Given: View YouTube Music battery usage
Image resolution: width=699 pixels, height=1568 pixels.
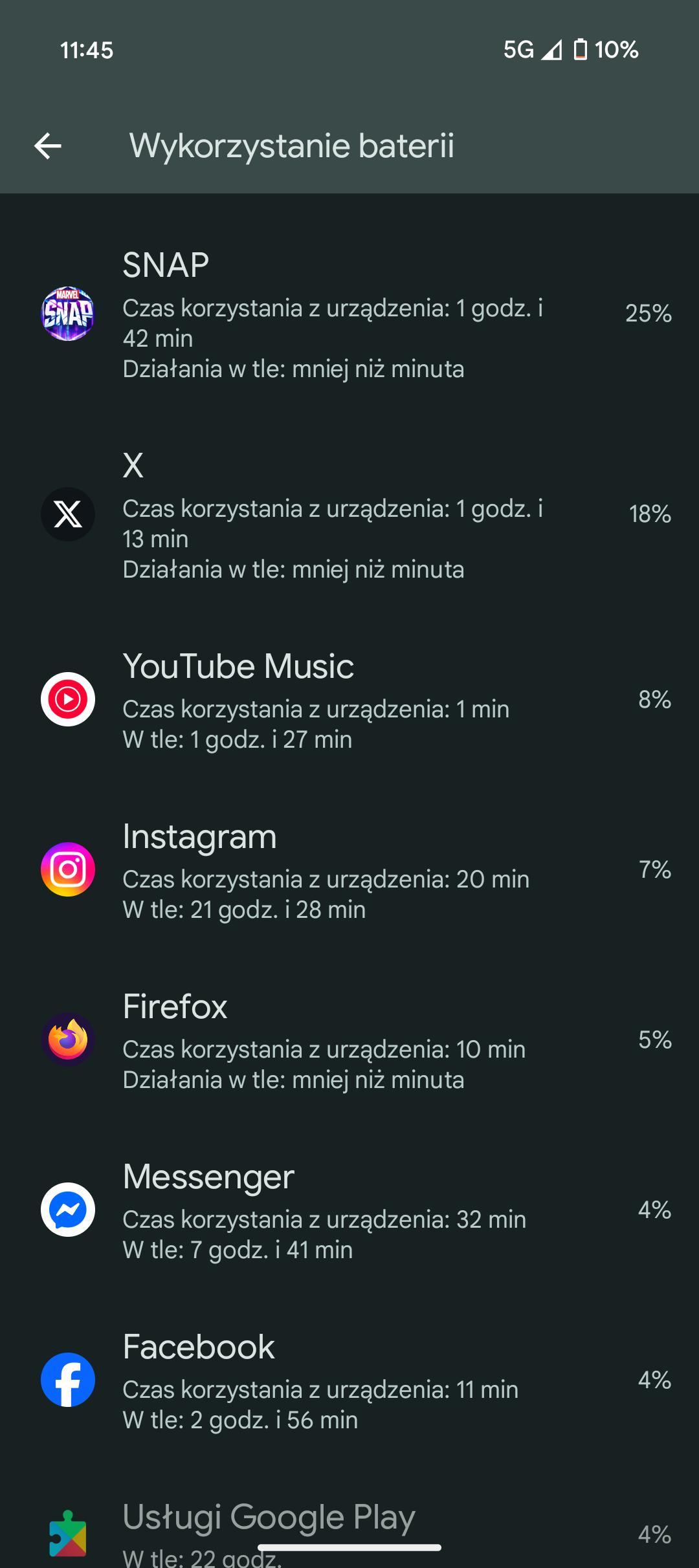Looking at the screenshot, I should 349,701.
